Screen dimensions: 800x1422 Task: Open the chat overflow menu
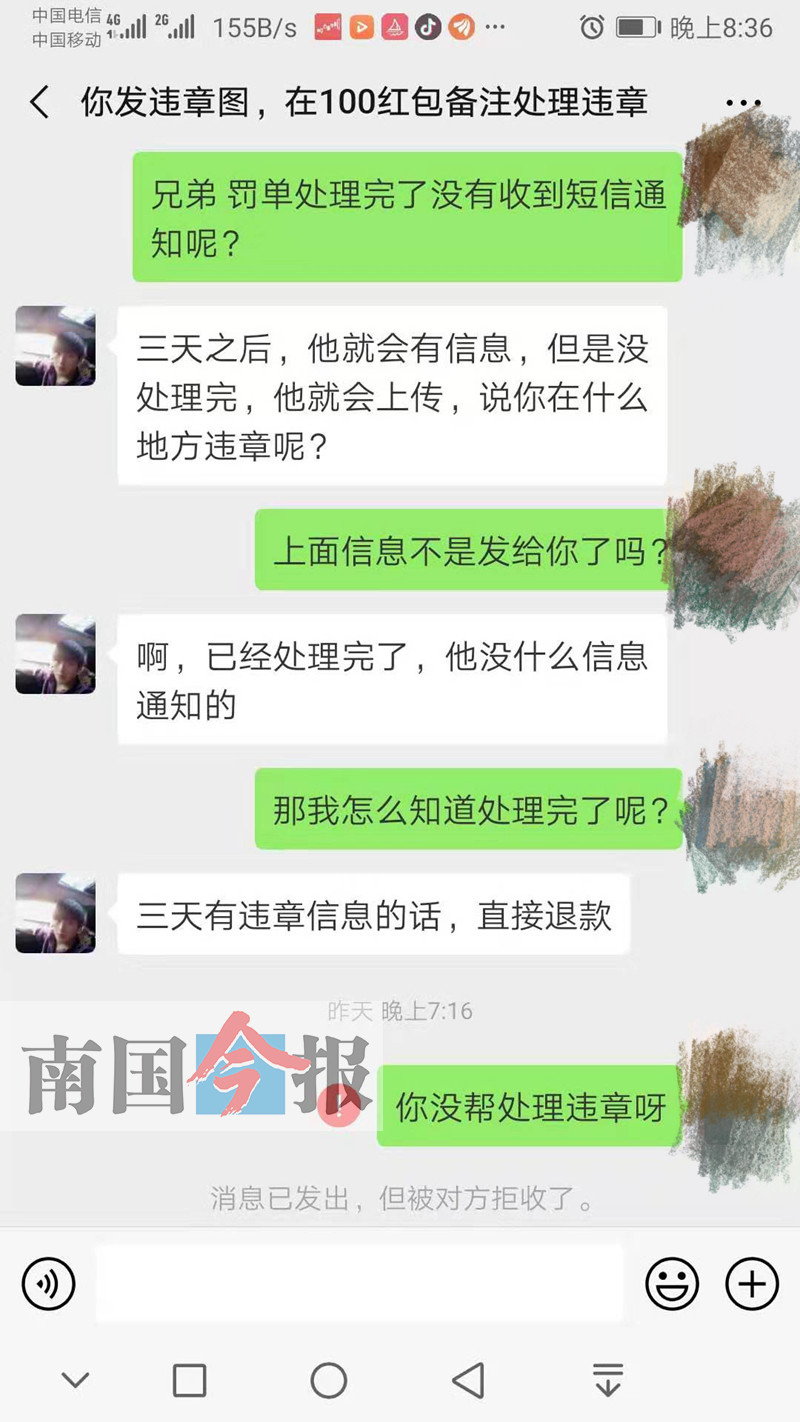743,103
